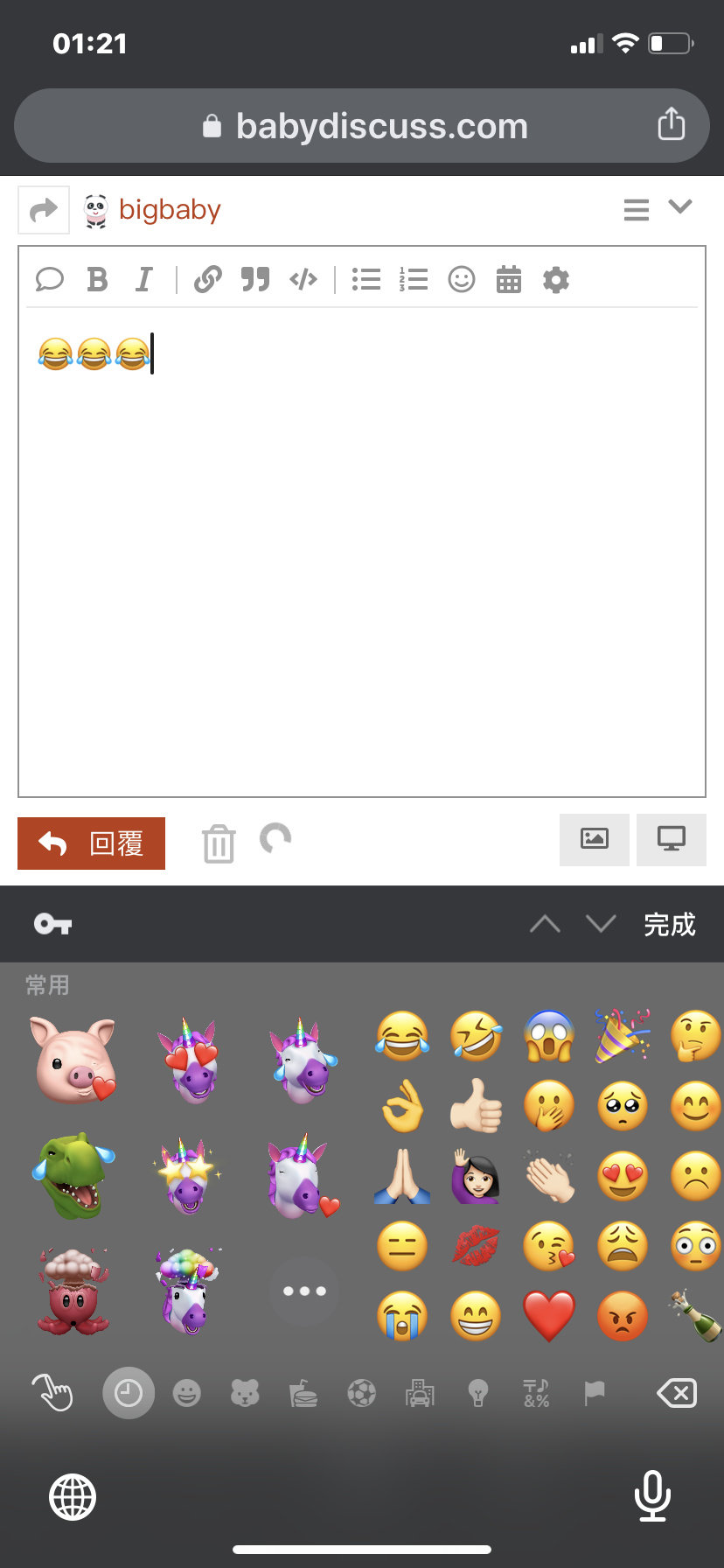724x1568 pixels.
Task: Delete last emoji with backspace key
Action: [677, 1392]
